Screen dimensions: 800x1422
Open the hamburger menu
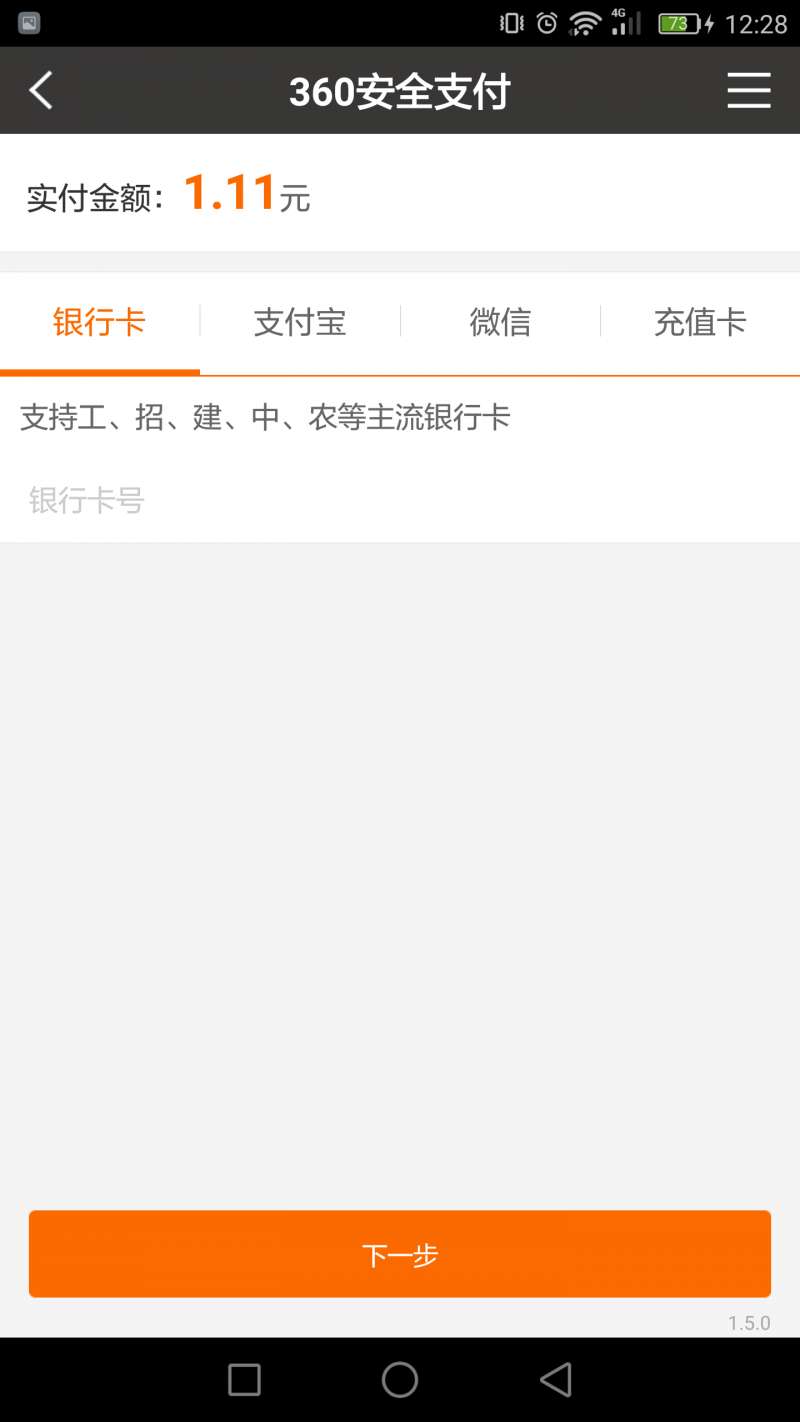tap(748, 91)
